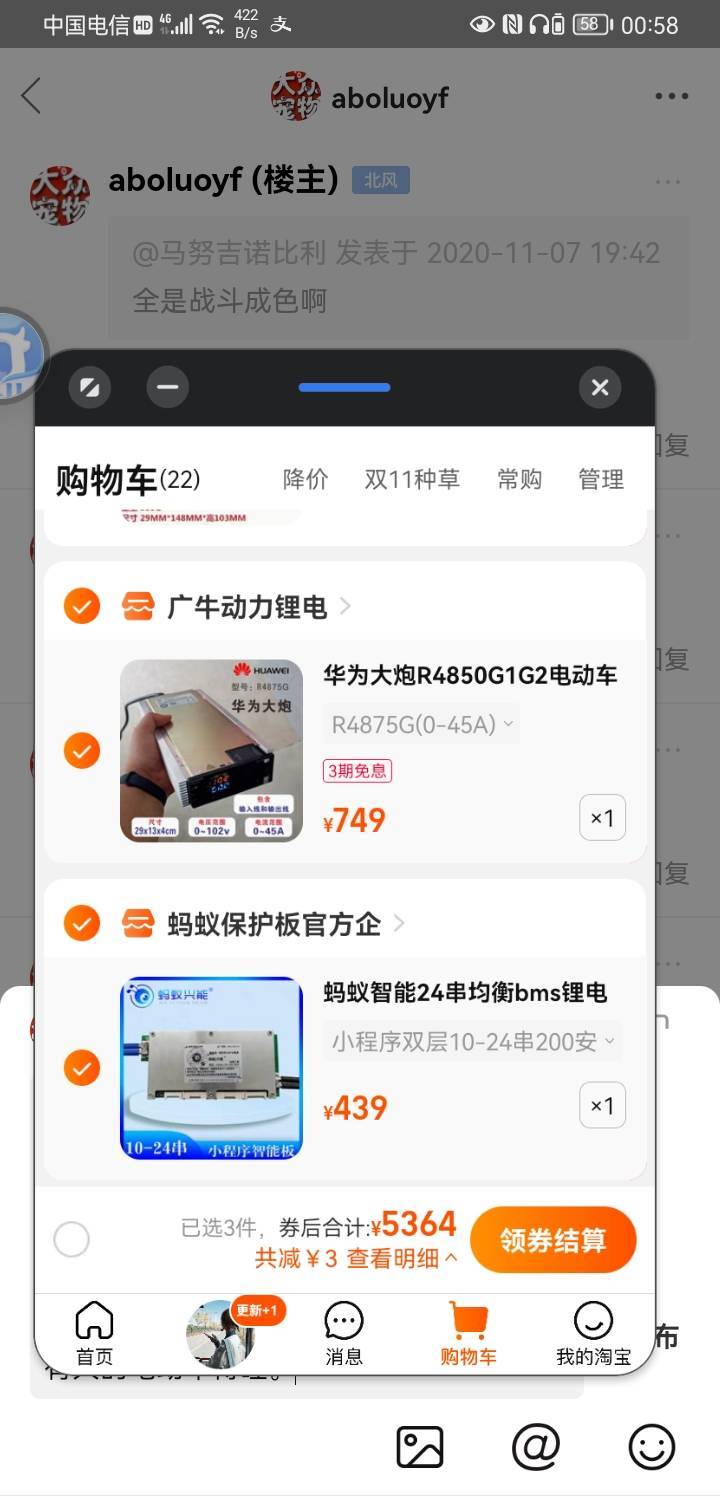Screen dimensions: 720x1496
Task: Change the 小程序双层10-24串200安 option
Action: pos(472,1041)
